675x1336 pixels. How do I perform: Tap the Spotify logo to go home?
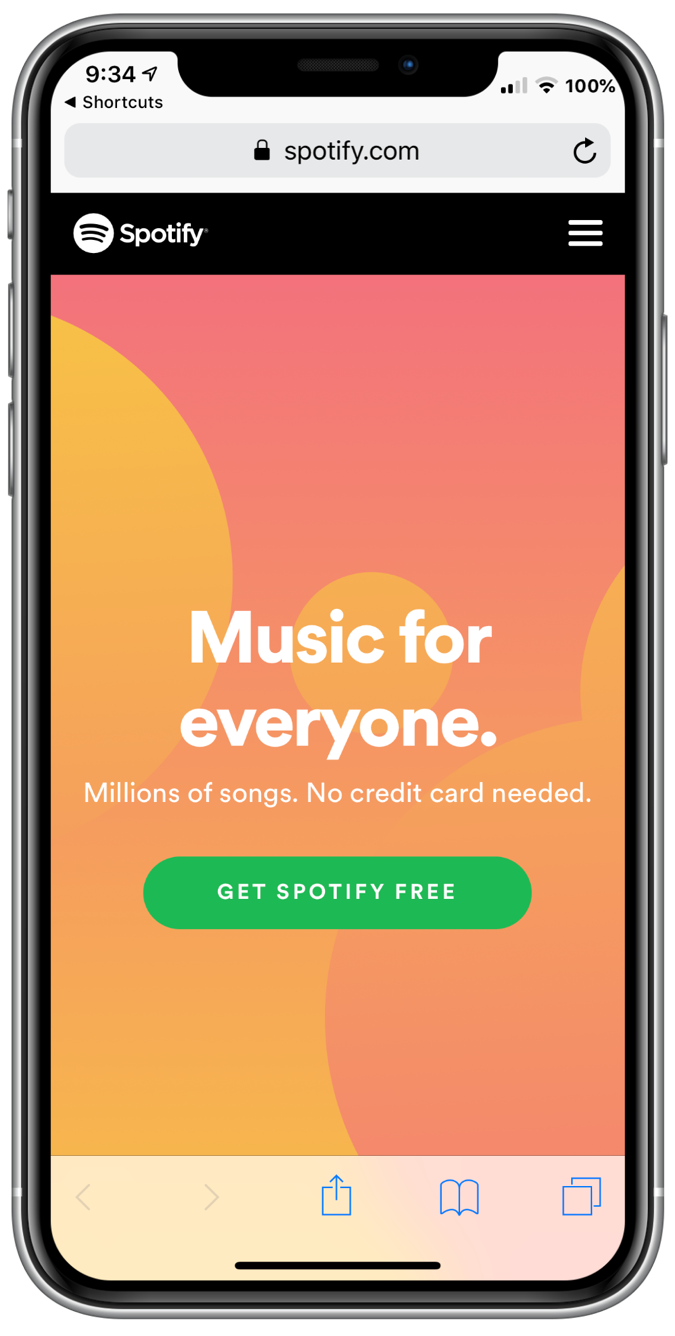(140, 233)
